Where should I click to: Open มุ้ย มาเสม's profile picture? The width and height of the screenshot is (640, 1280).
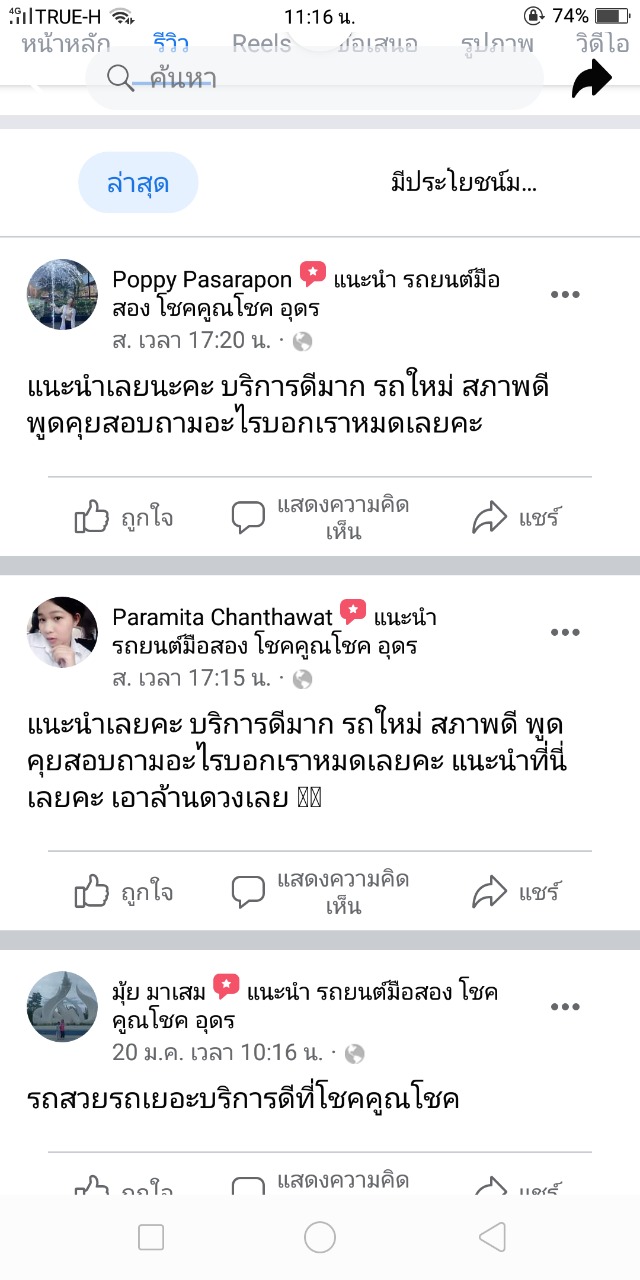[x=62, y=1007]
